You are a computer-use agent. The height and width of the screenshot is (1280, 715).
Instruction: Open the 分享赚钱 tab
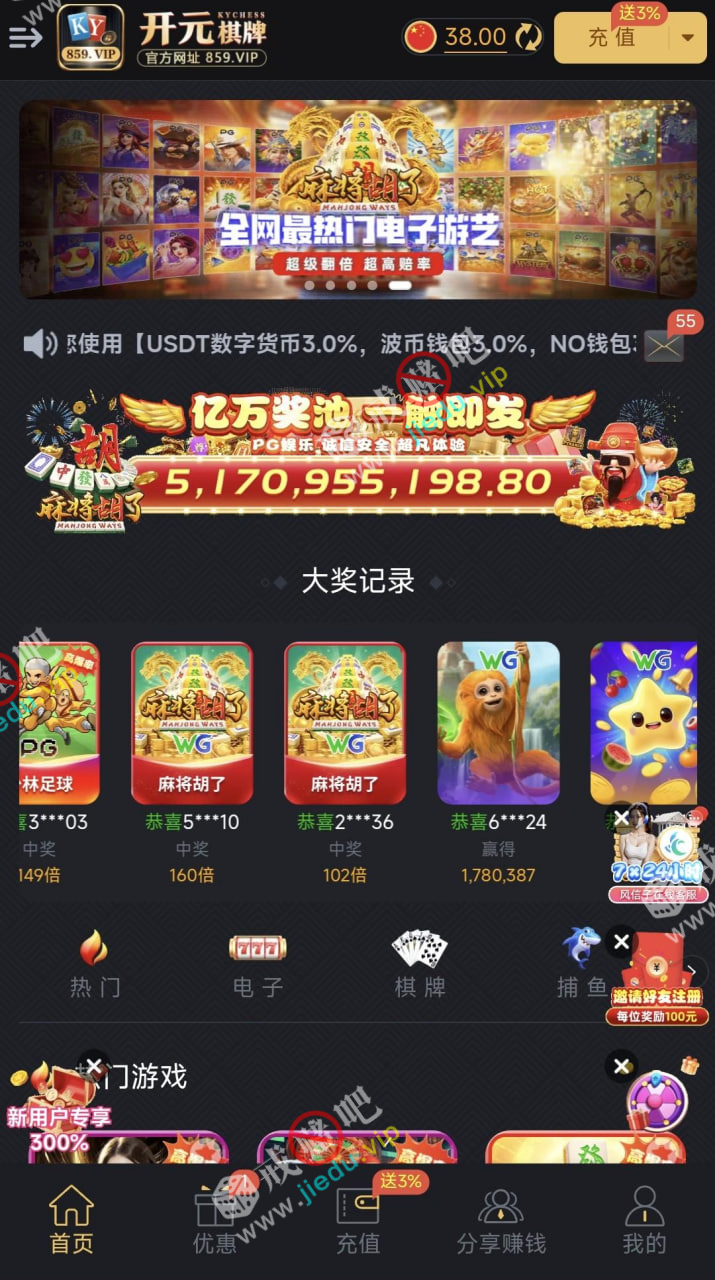501,1219
